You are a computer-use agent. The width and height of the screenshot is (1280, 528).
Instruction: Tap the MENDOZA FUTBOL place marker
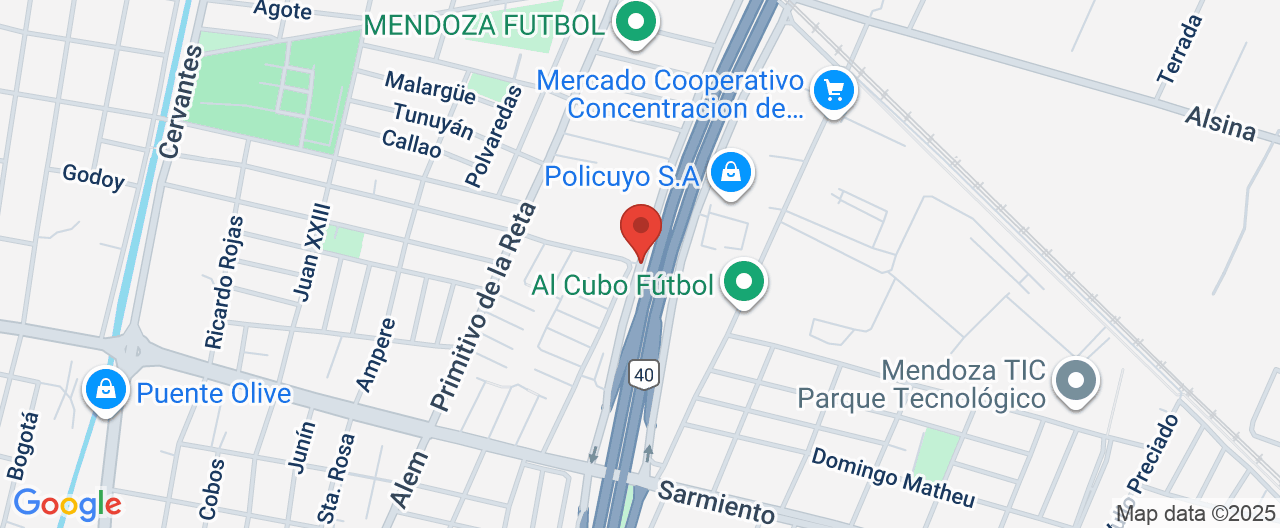tap(633, 21)
